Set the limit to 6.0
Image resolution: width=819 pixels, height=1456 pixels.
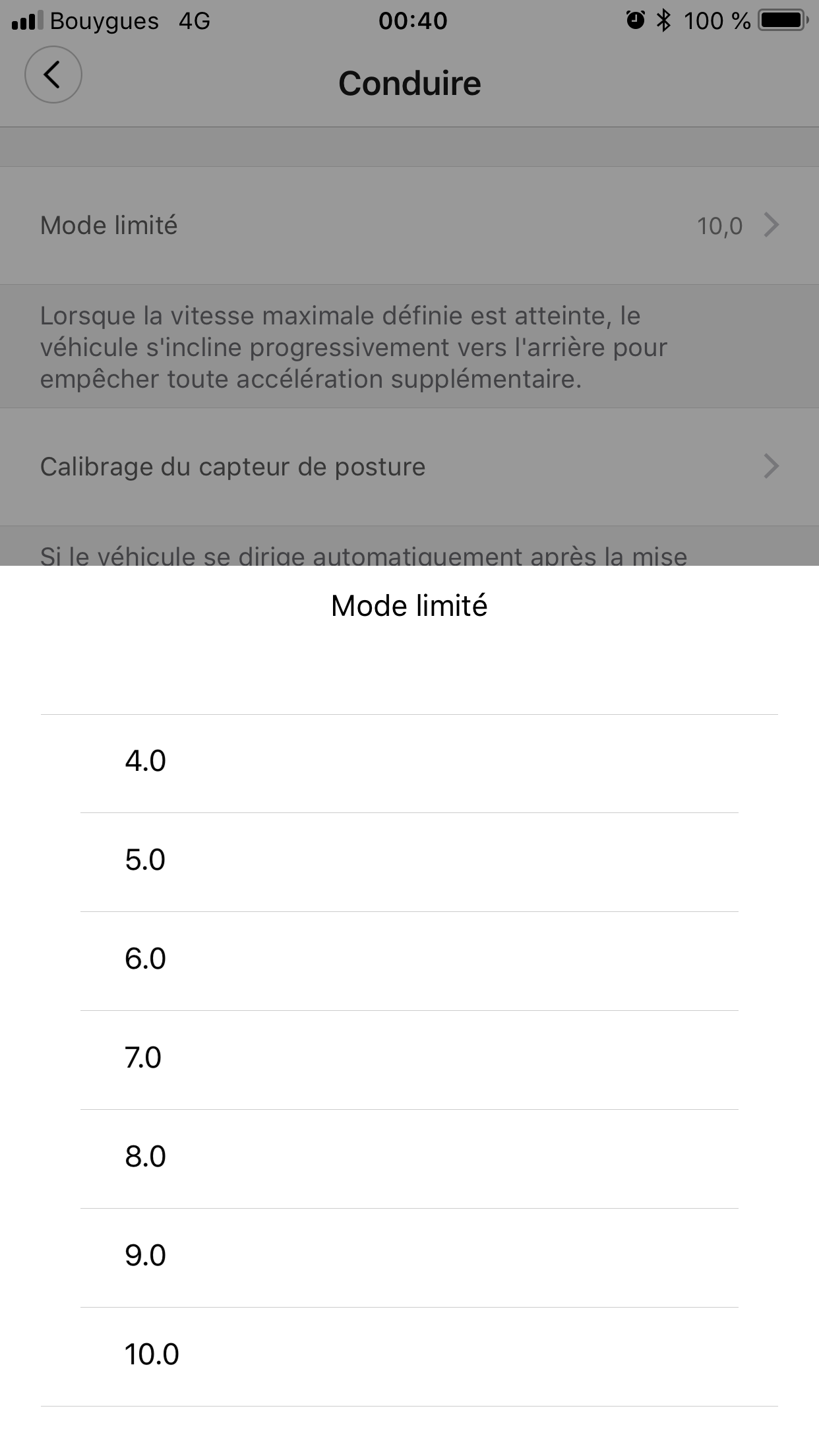pyautogui.click(x=409, y=961)
